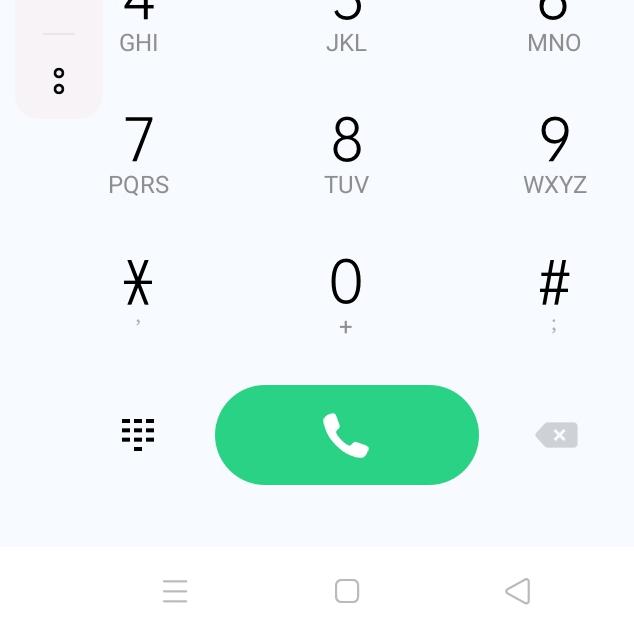This screenshot has height=634, width=634.
Task: Dial the digit 7
Action: pyautogui.click(x=138, y=153)
